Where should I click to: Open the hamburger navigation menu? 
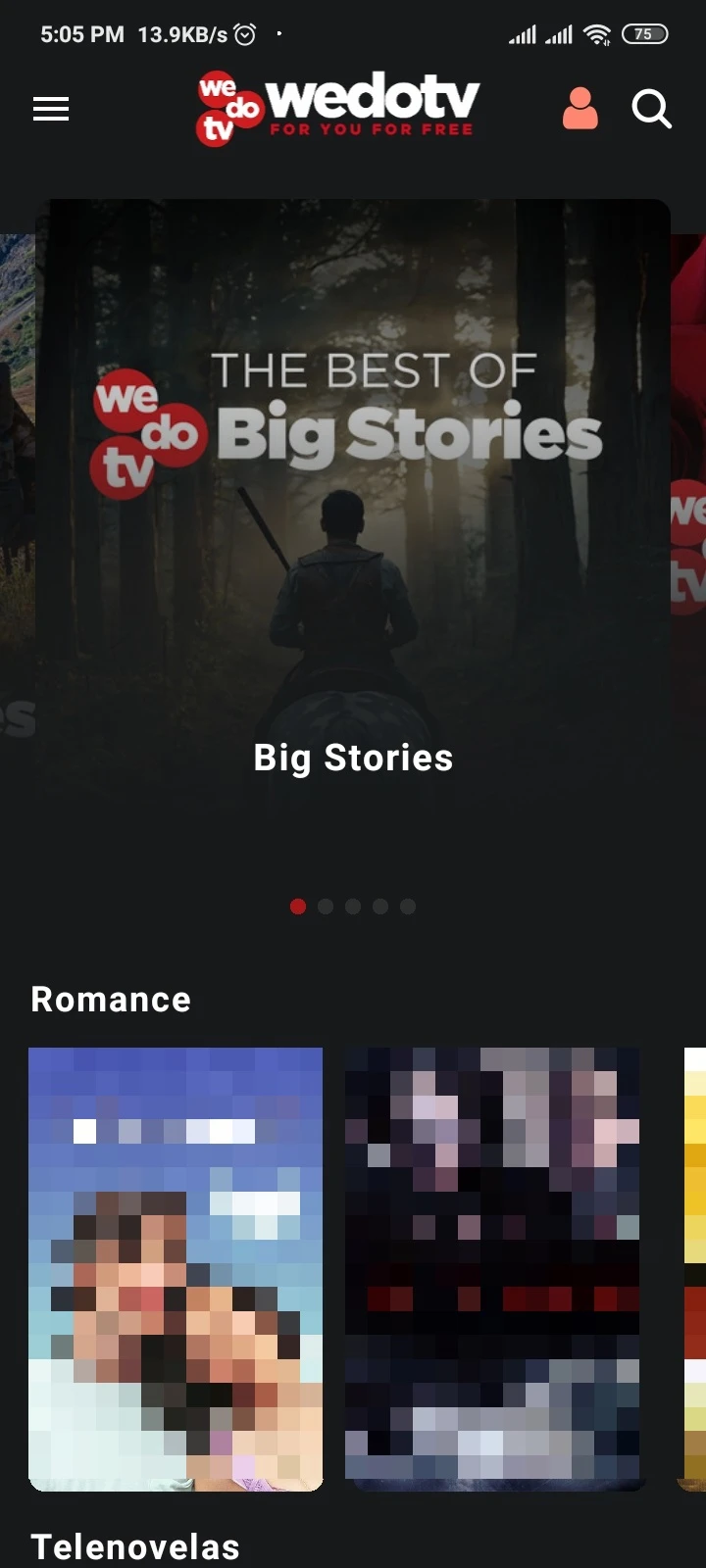pos(50,108)
